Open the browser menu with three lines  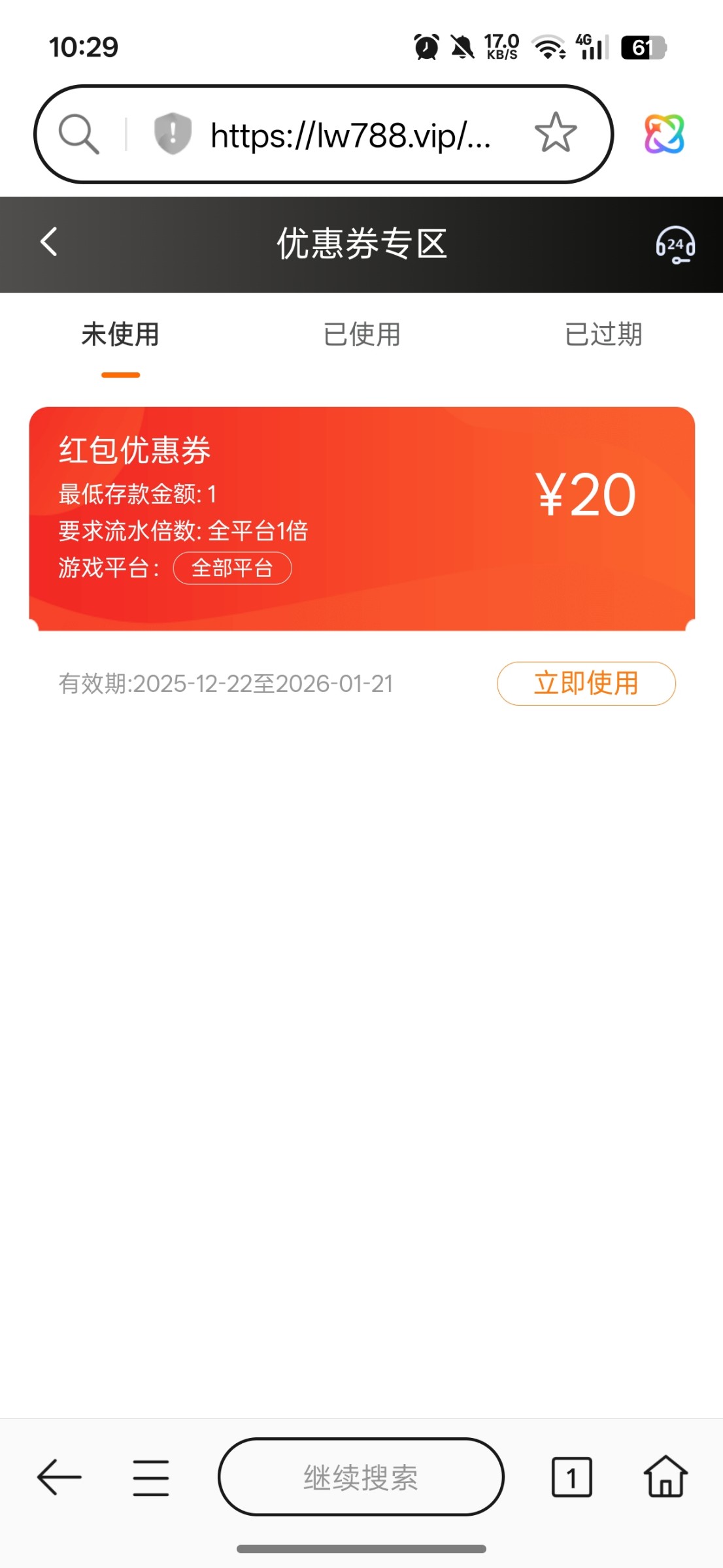[149, 1475]
